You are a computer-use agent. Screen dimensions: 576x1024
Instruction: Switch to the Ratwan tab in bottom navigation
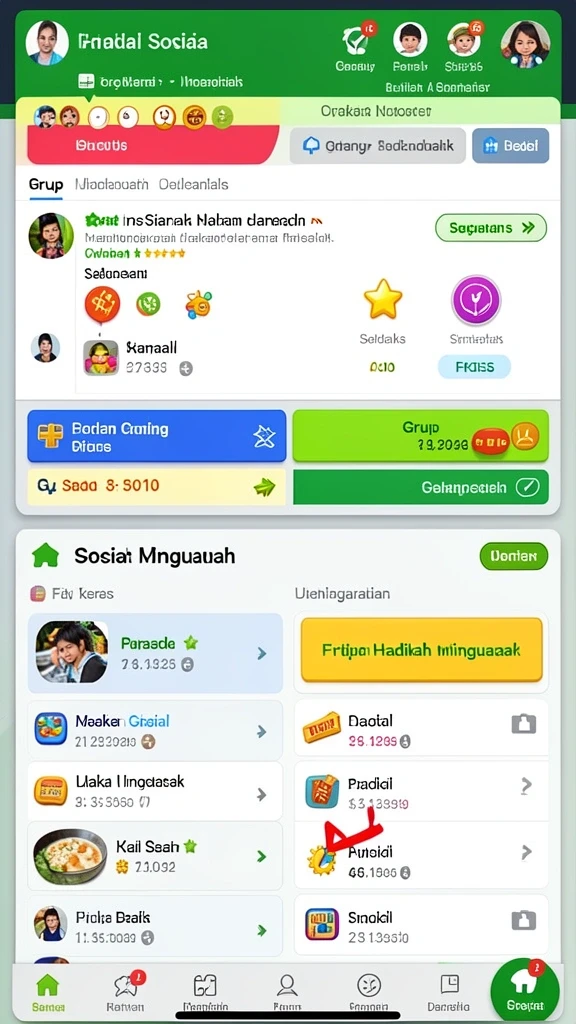pos(125,992)
